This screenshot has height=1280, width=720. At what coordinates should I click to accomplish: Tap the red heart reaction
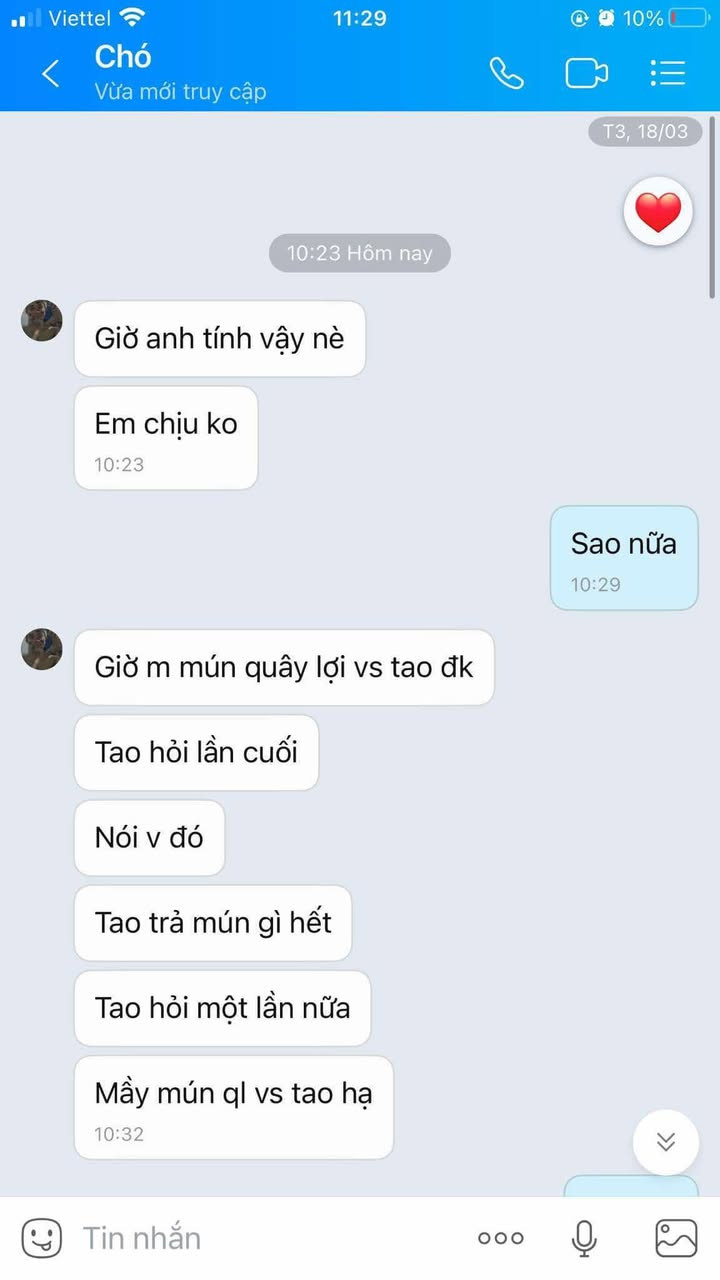[x=658, y=212]
